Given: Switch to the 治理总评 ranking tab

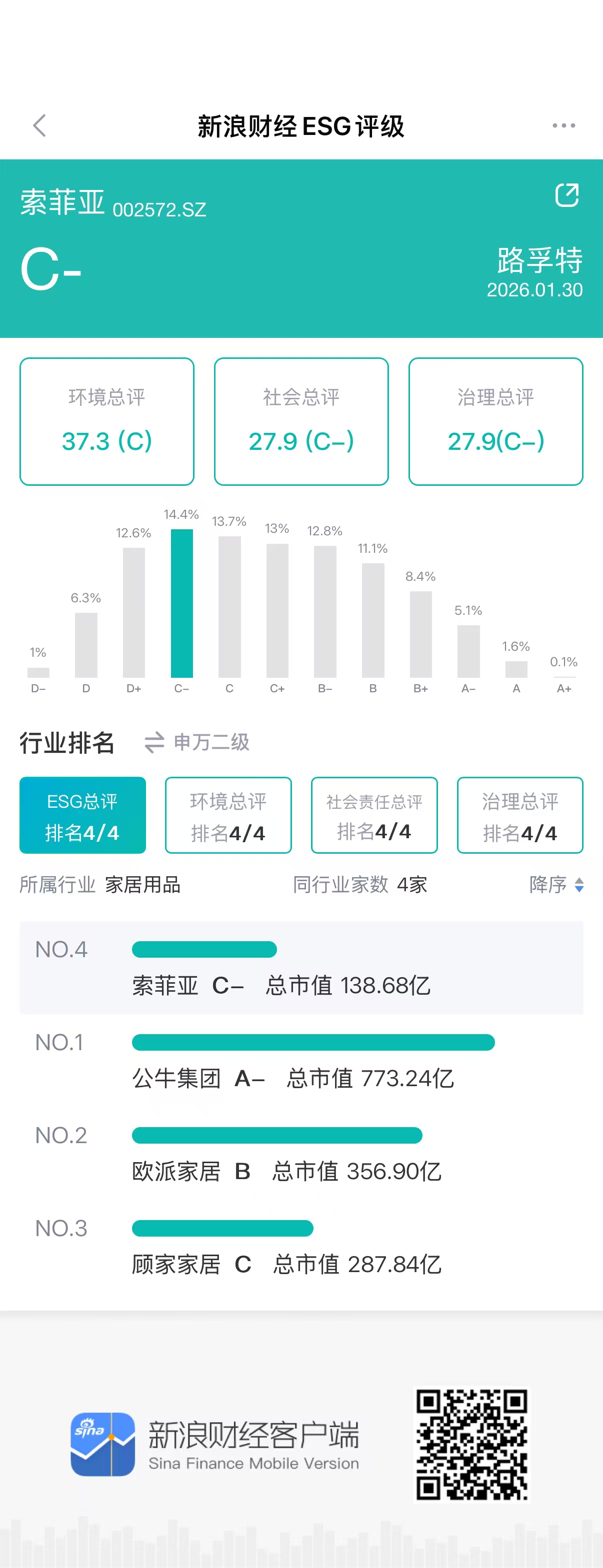Looking at the screenshot, I should tap(520, 815).
